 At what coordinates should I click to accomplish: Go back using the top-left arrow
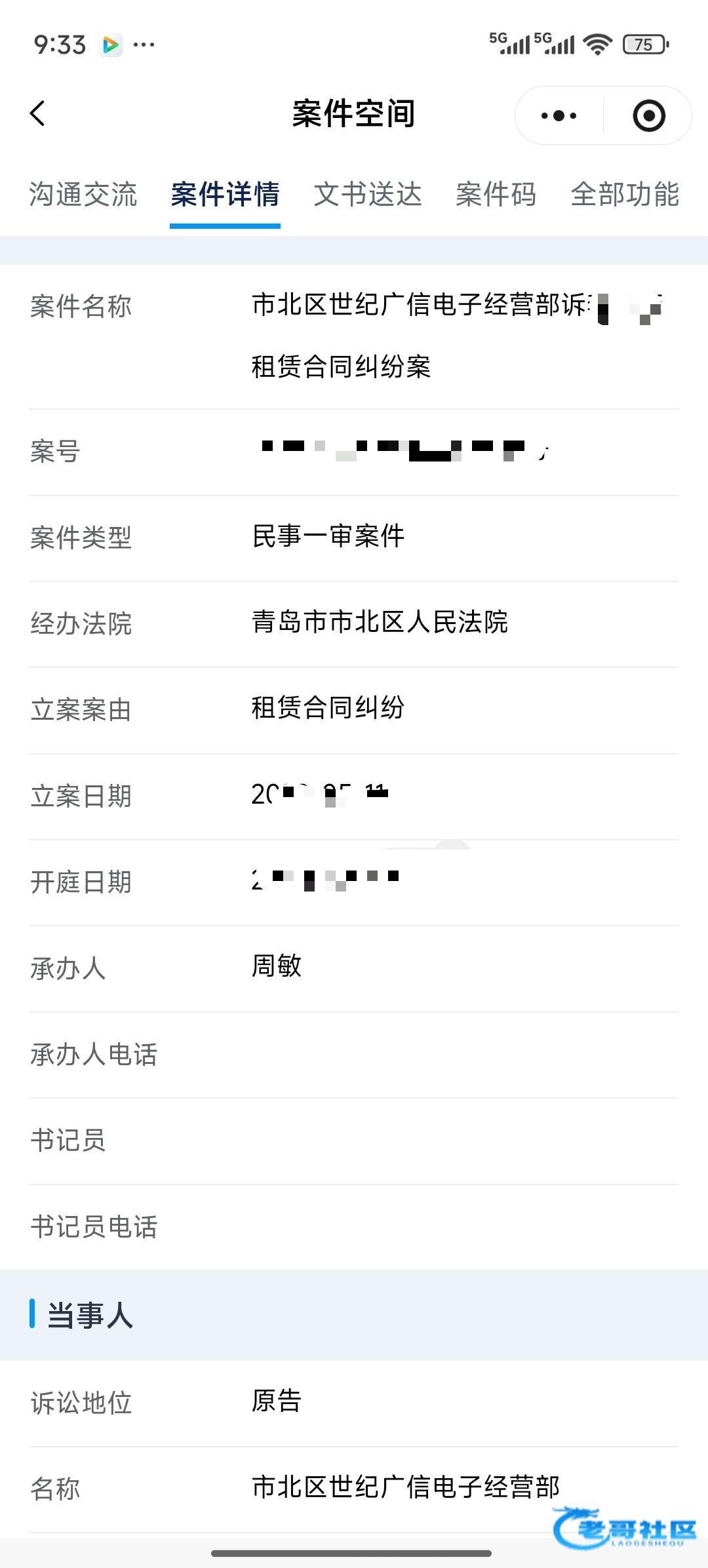tap(38, 113)
